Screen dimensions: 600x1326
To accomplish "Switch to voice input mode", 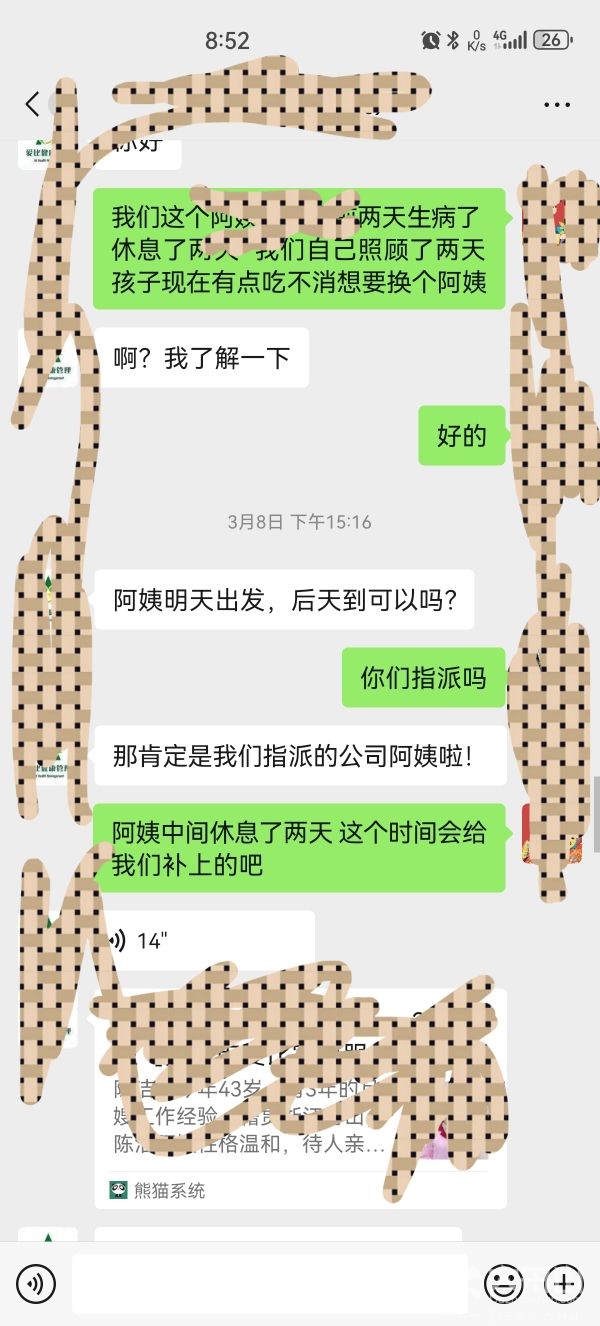I will [x=36, y=1283].
